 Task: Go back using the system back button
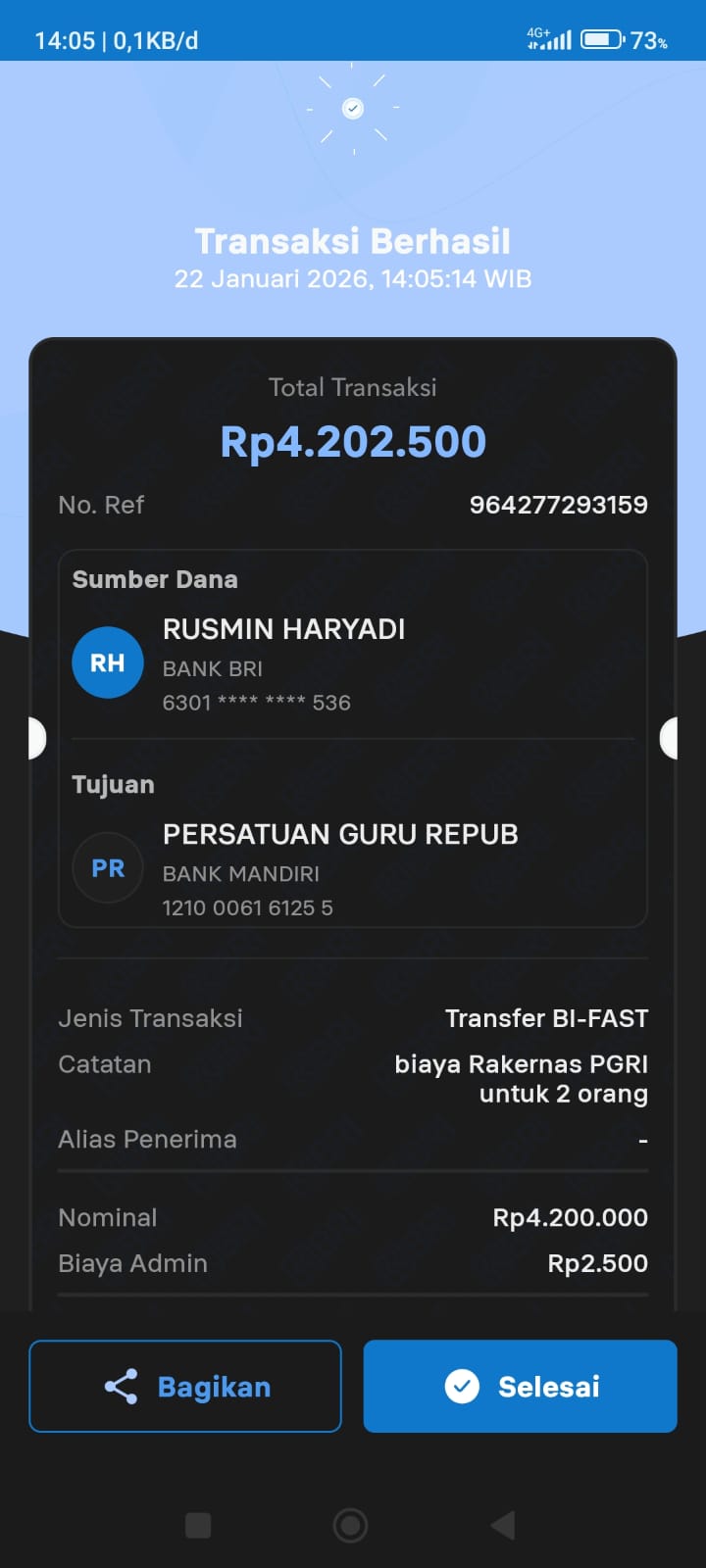coord(503,1525)
